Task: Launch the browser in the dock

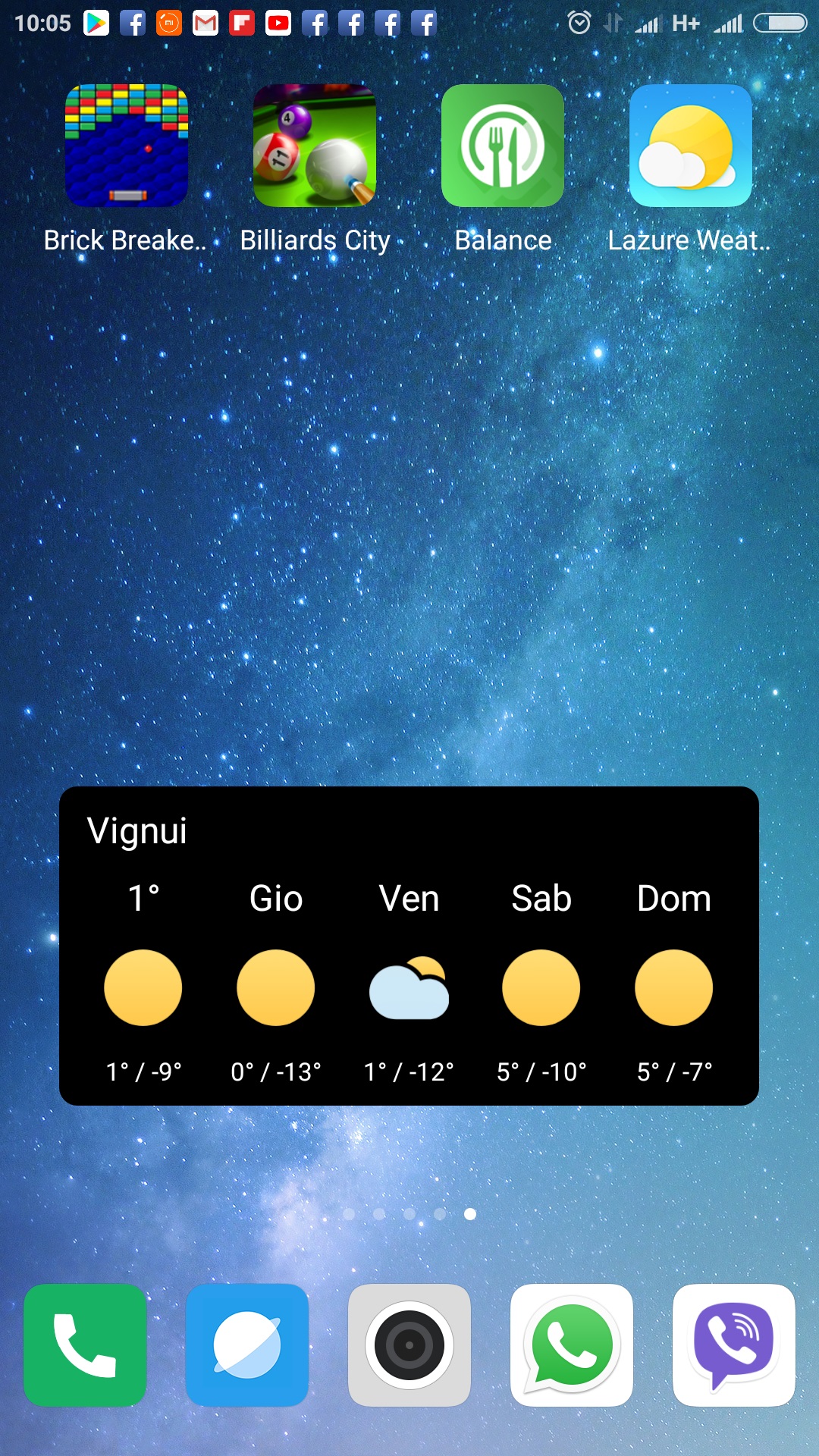Action: pos(247,1345)
